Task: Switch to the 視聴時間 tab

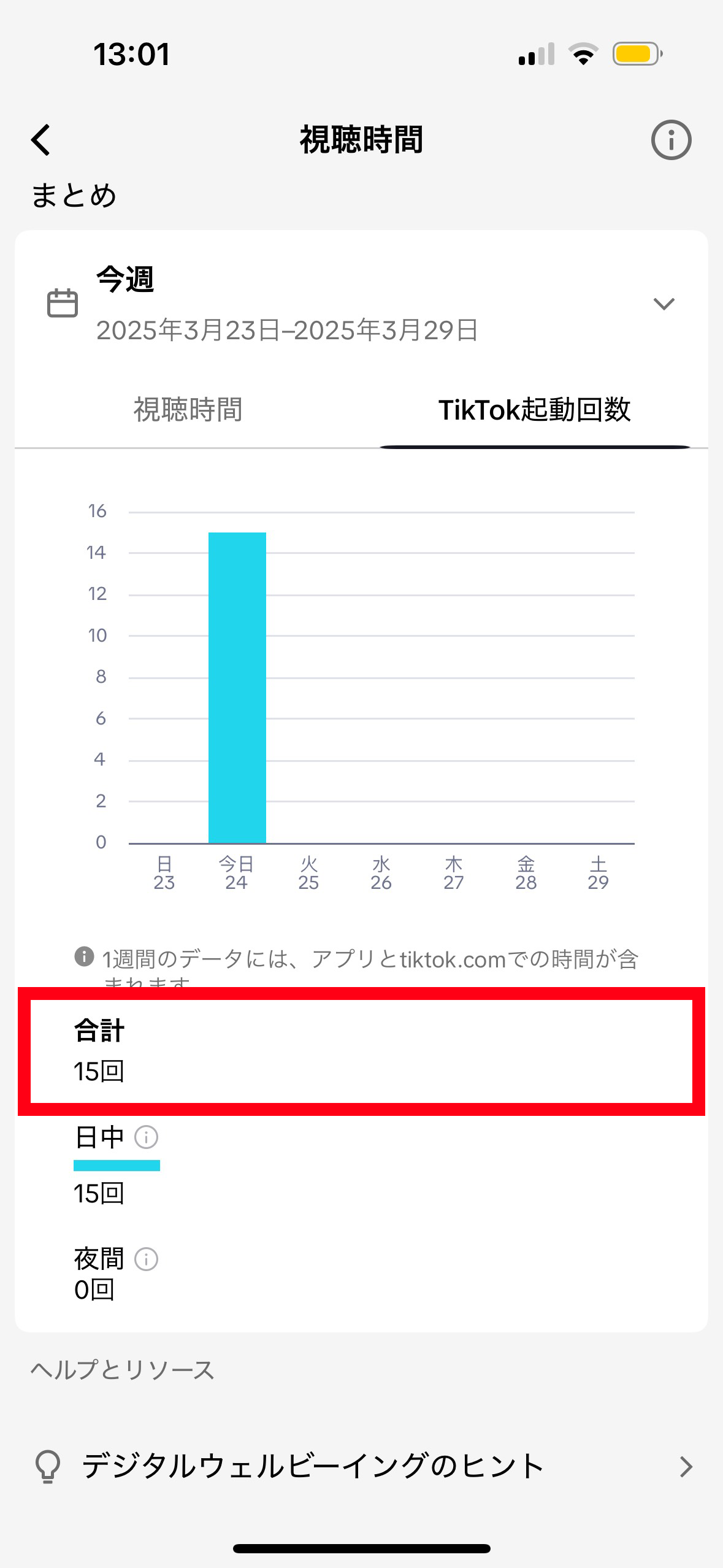Action: pyautogui.click(x=188, y=410)
